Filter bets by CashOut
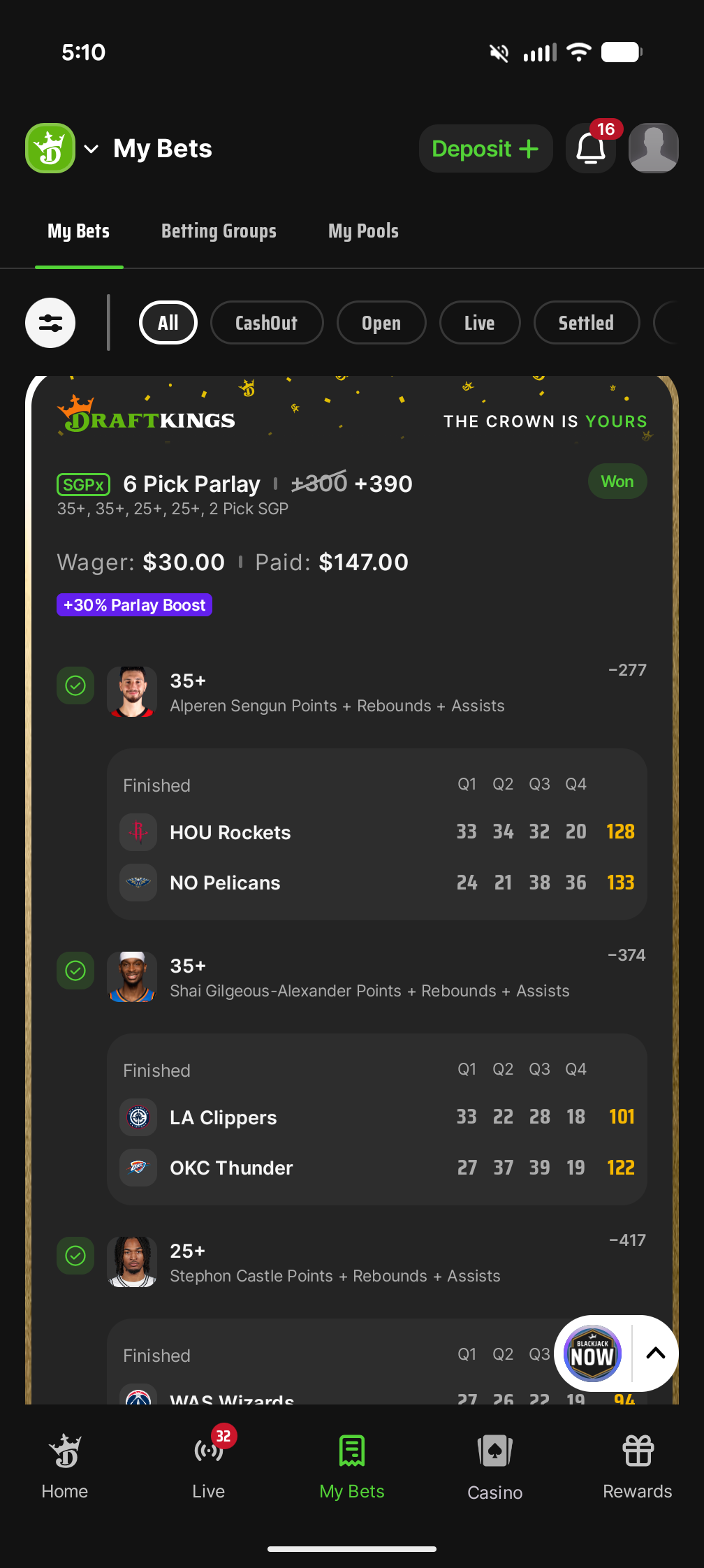Image resolution: width=704 pixels, height=1568 pixels. [x=267, y=323]
